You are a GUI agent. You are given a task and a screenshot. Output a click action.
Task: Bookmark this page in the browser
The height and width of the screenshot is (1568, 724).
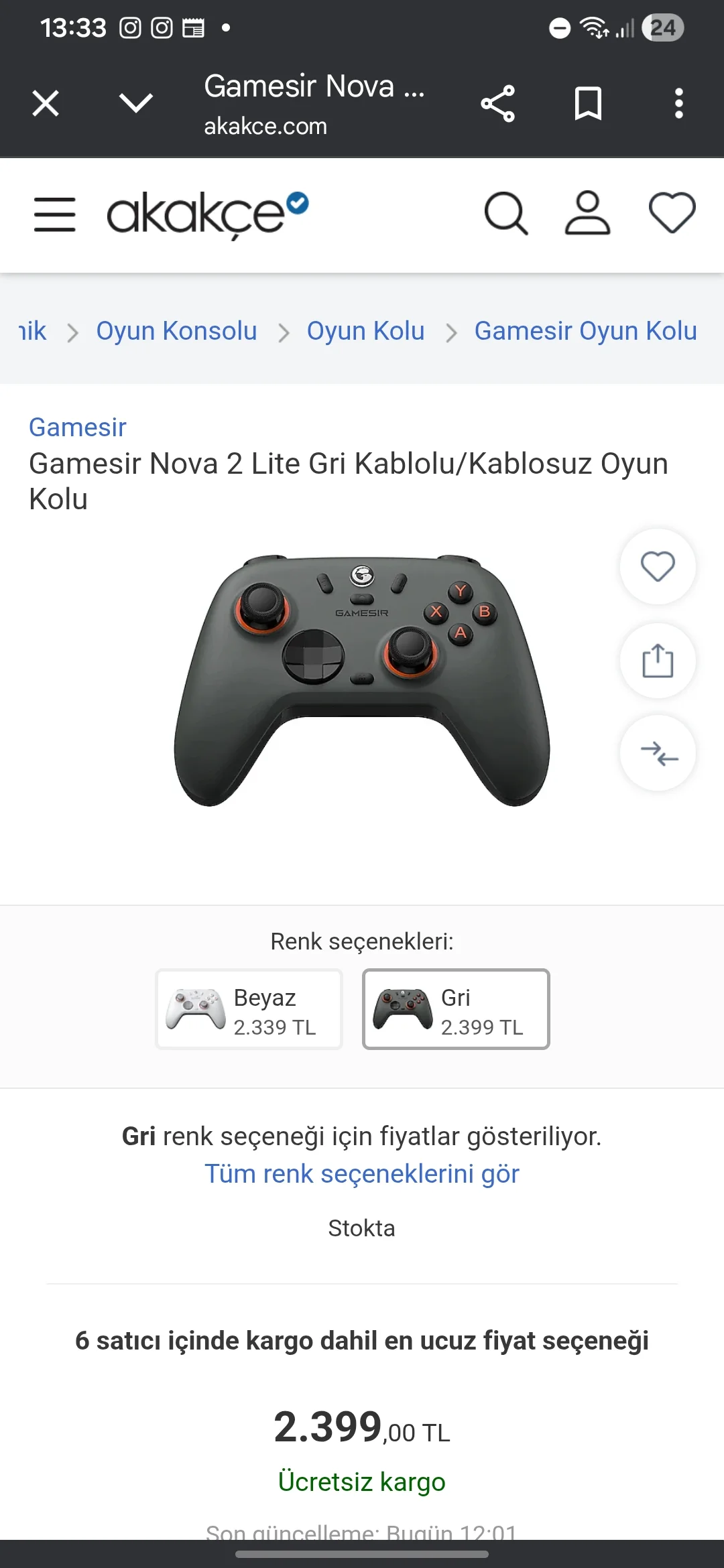(588, 103)
